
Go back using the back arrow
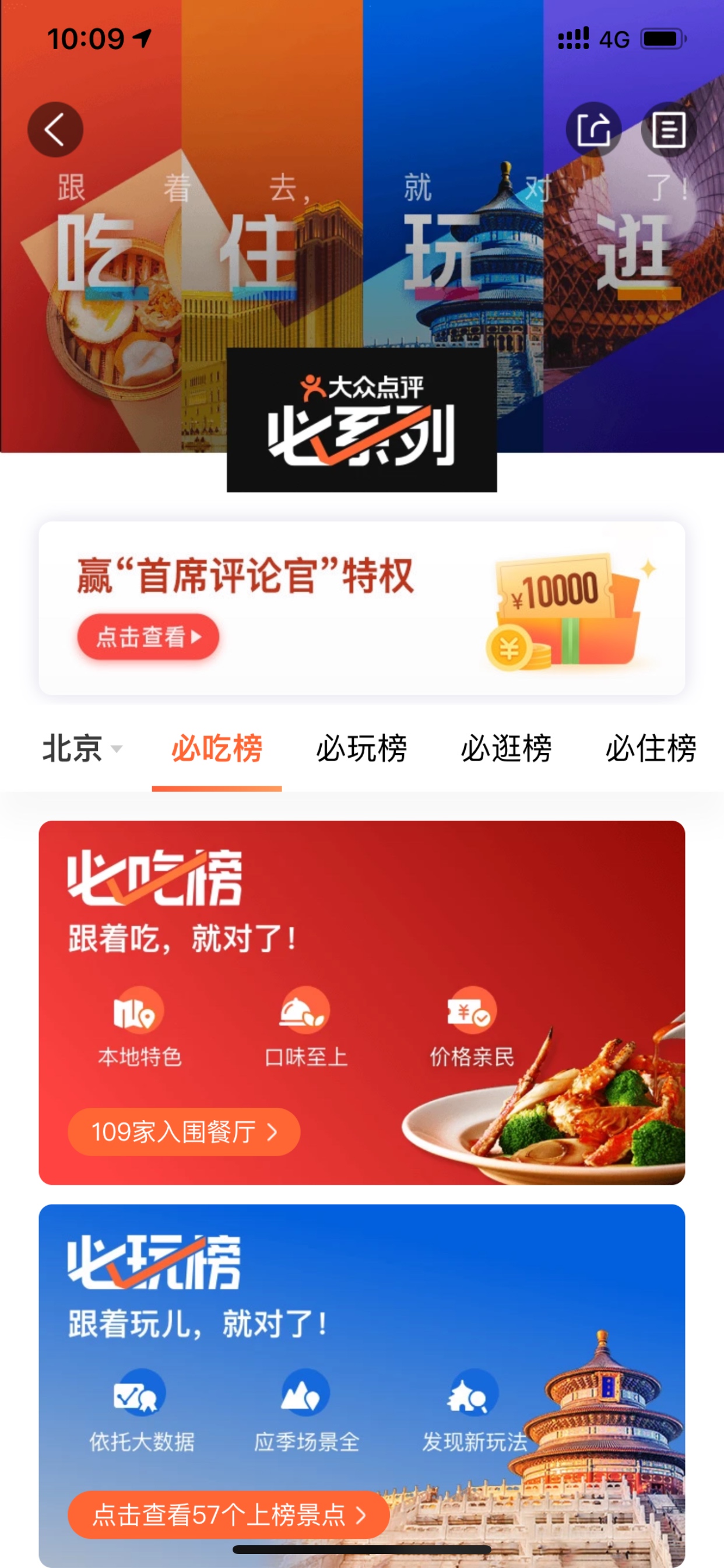tap(55, 129)
